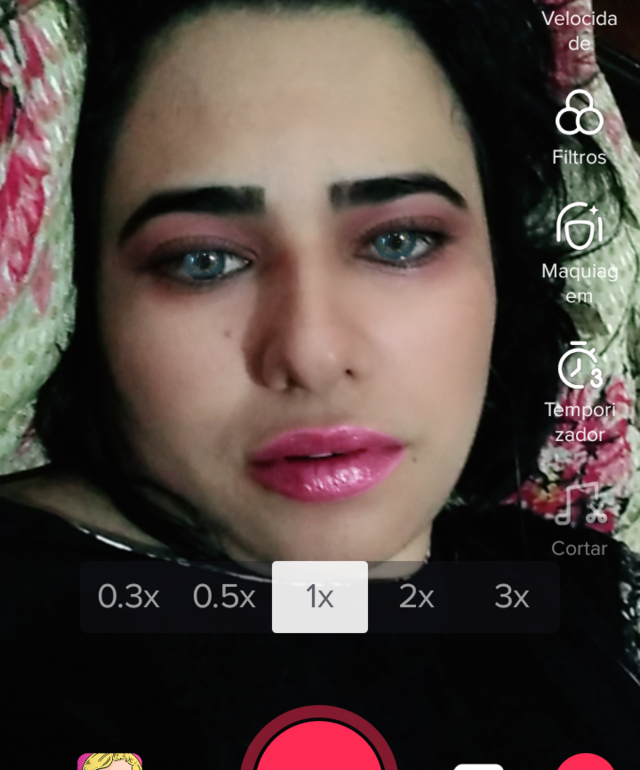Open the effects thumbnail with cartoon face

110,761
